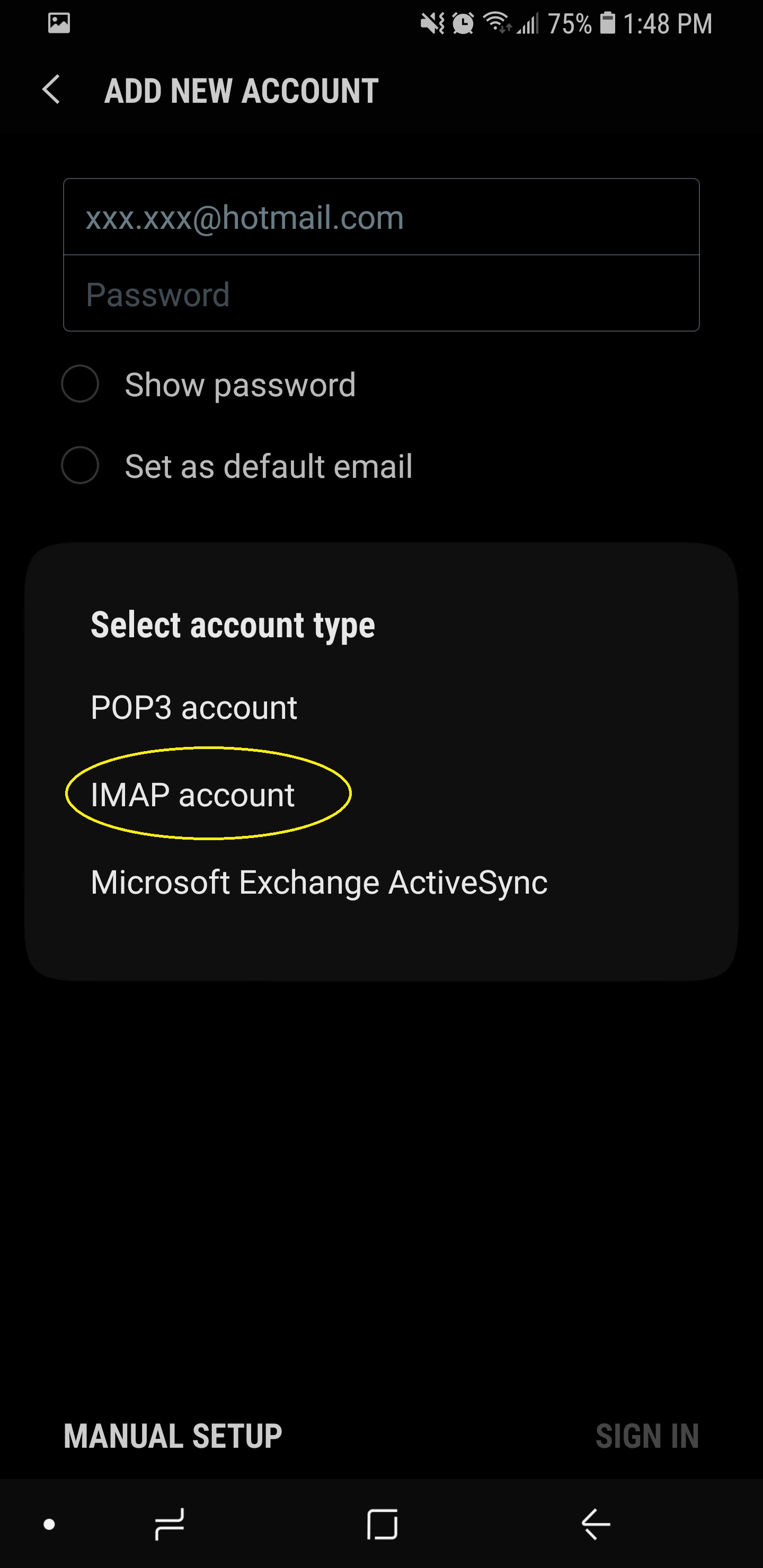This screenshot has width=763, height=1568.
Task: Enable Set as default email
Action: click(x=80, y=466)
